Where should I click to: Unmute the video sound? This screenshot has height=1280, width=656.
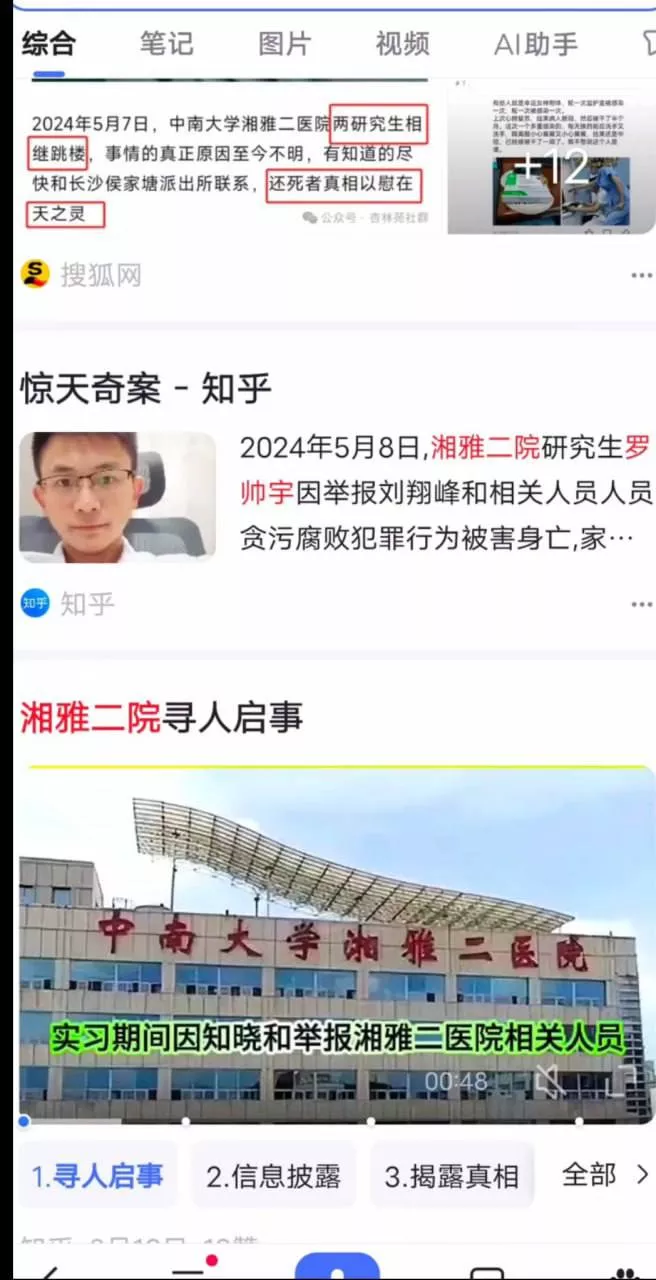tap(548, 1081)
